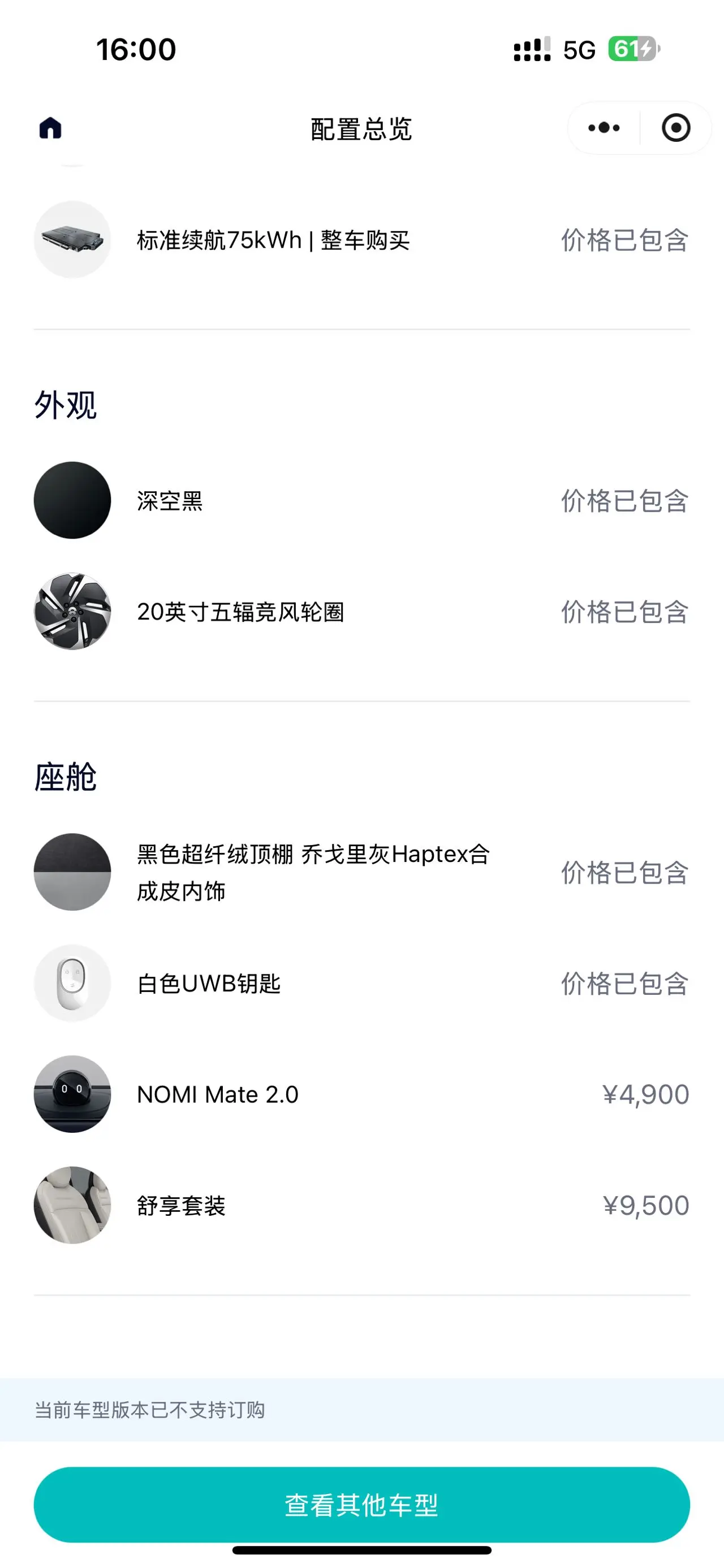The image size is (724, 1568).
Task: Go to the mini program home page
Action: pyautogui.click(x=50, y=128)
